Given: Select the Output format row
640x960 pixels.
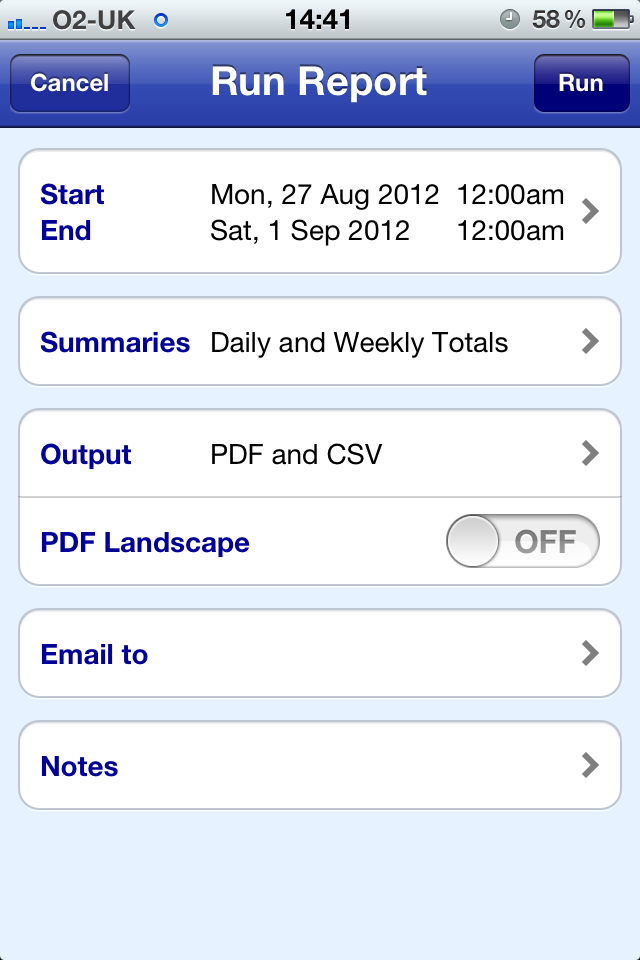Looking at the screenshot, I should [x=320, y=454].
